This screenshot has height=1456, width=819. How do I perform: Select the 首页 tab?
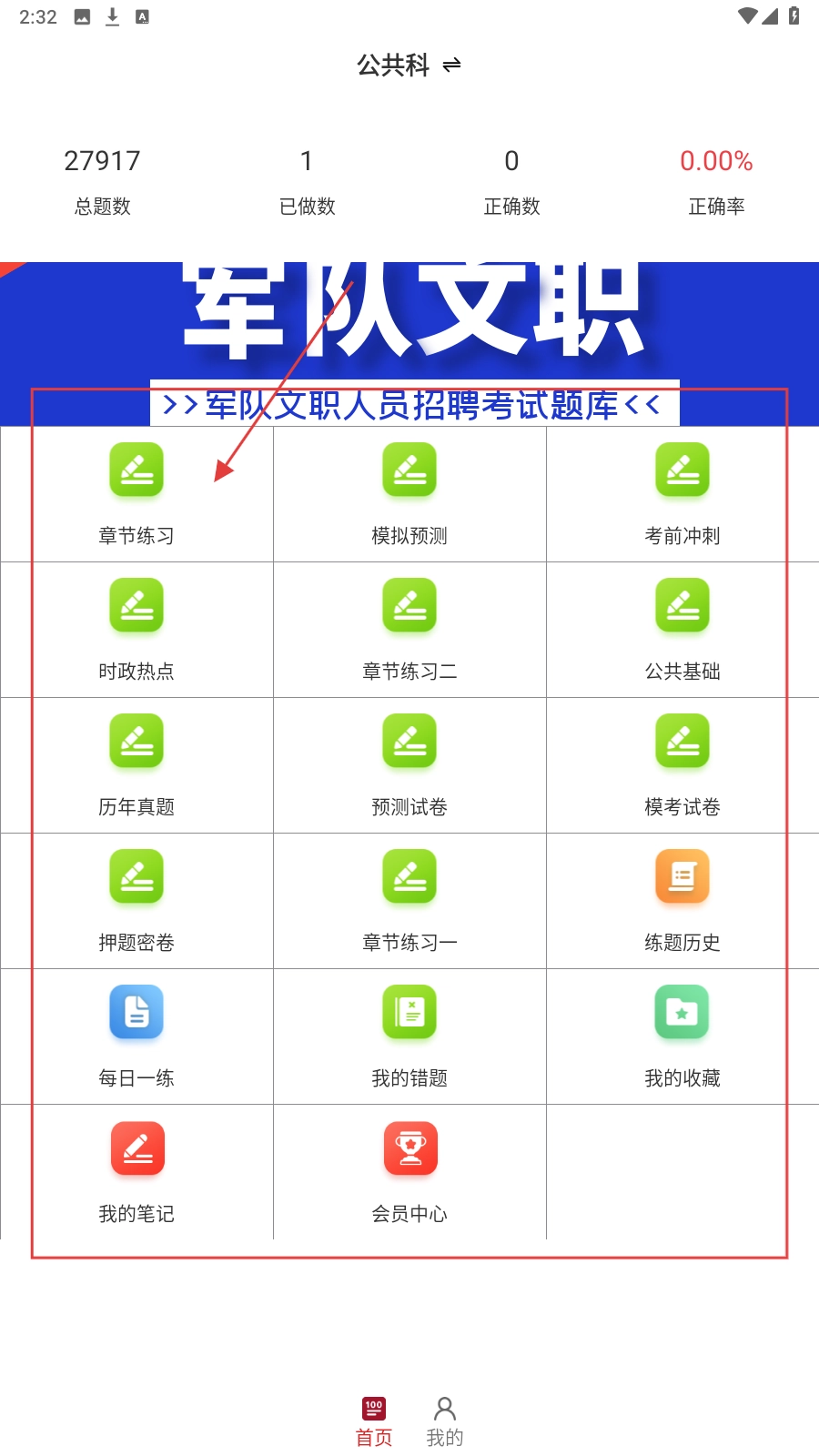[374, 1421]
